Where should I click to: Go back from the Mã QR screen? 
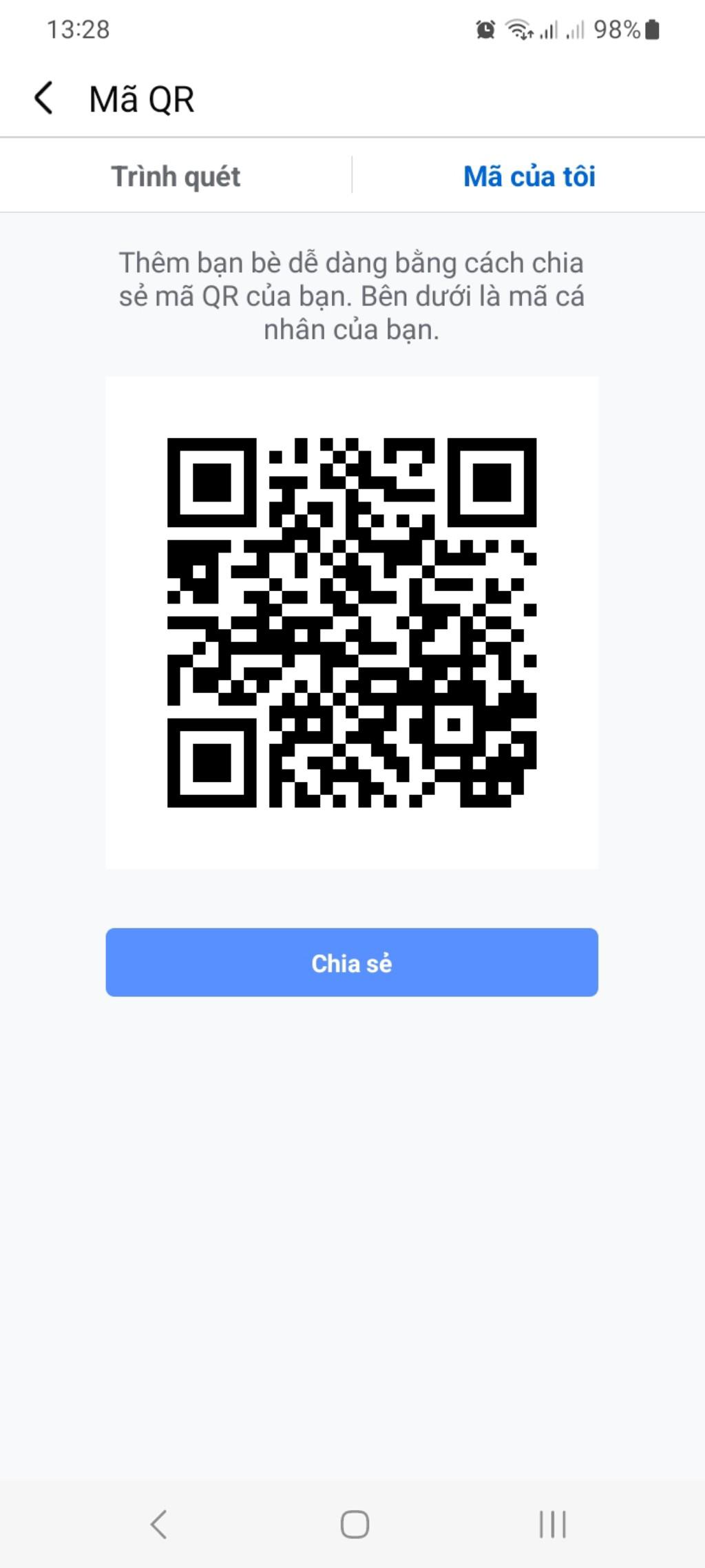click(x=44, y=98)
